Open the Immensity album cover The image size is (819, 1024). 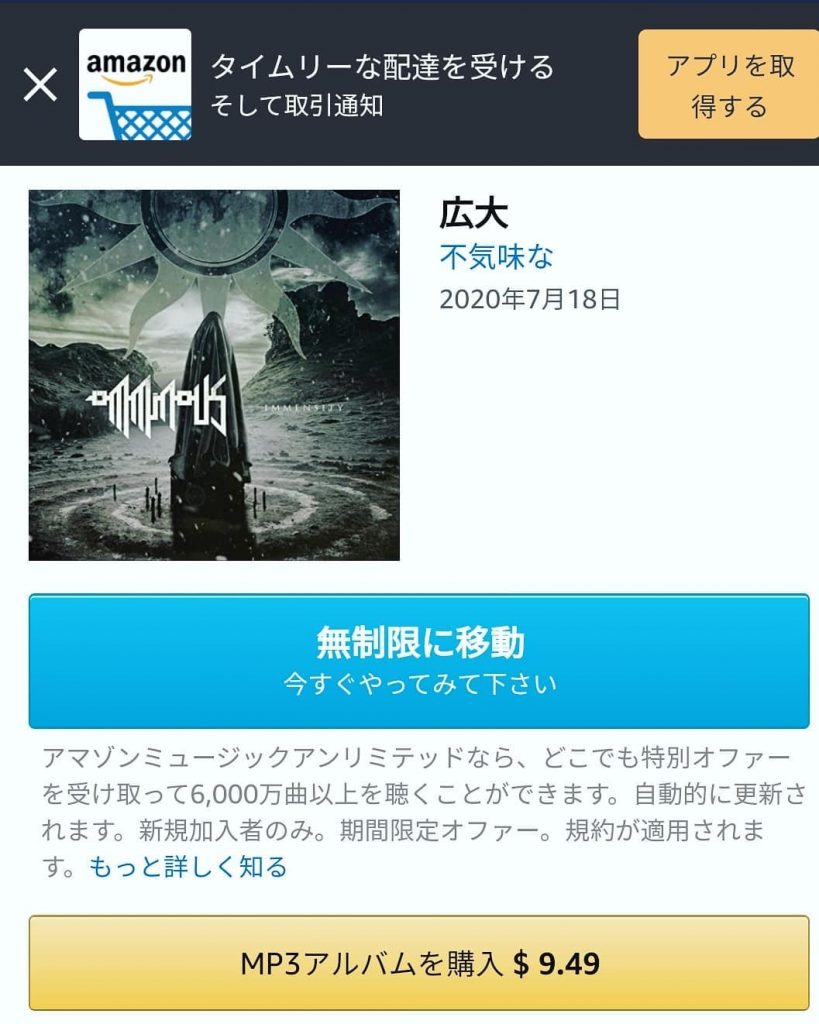coord(214,375)
